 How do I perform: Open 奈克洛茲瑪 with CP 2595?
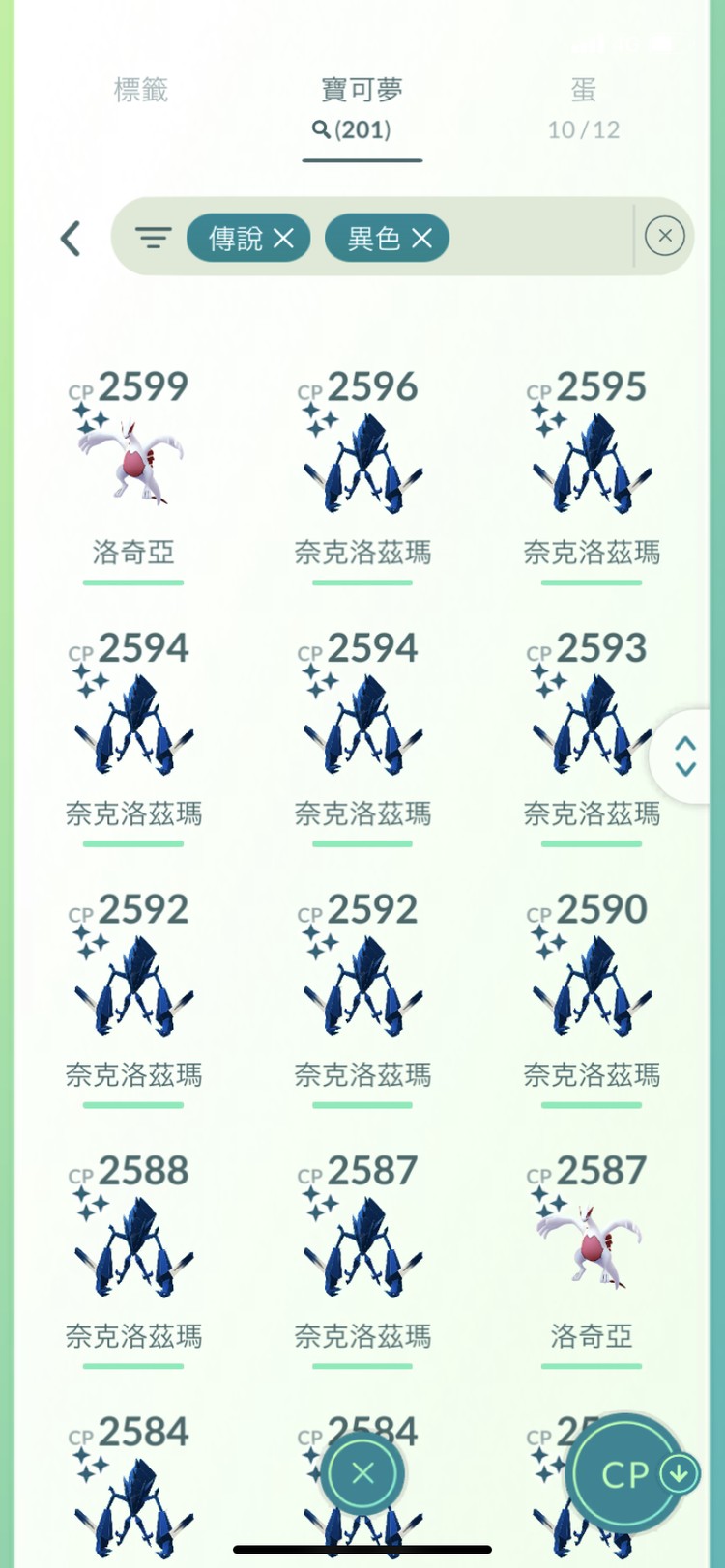[x=592, y=464]
